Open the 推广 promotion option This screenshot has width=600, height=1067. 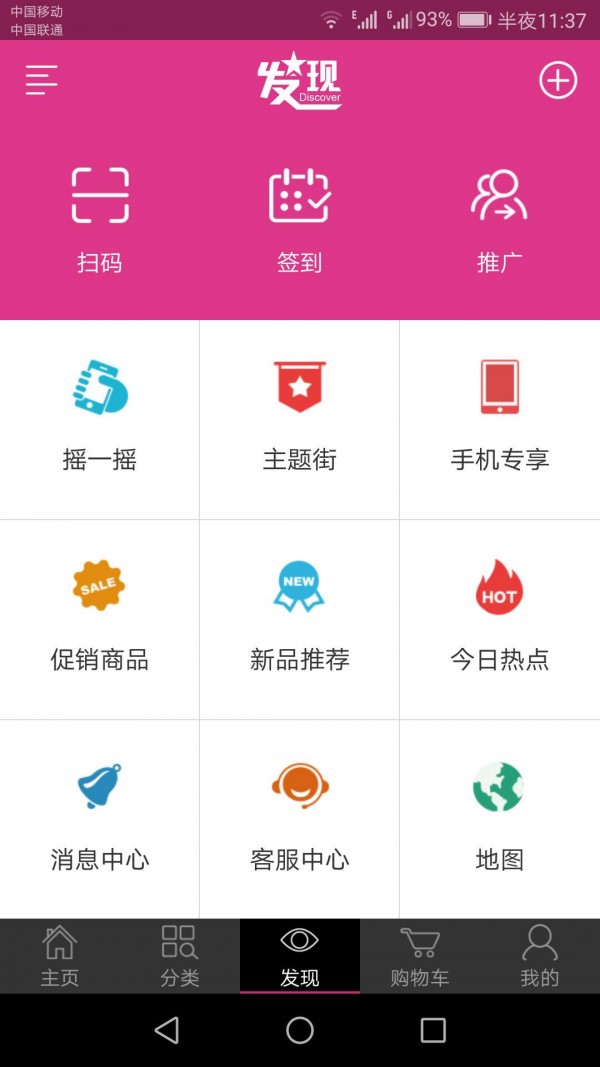[500, 220]
